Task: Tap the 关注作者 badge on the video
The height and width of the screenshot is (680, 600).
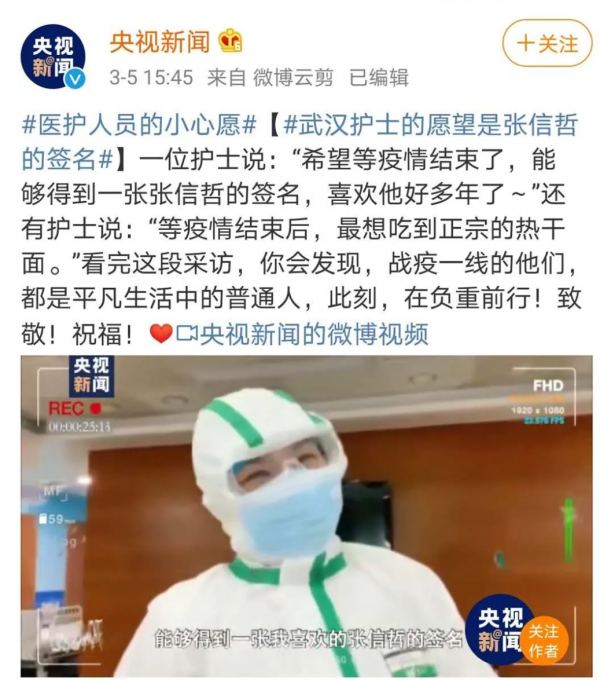Action: click(x=544, y=640)
